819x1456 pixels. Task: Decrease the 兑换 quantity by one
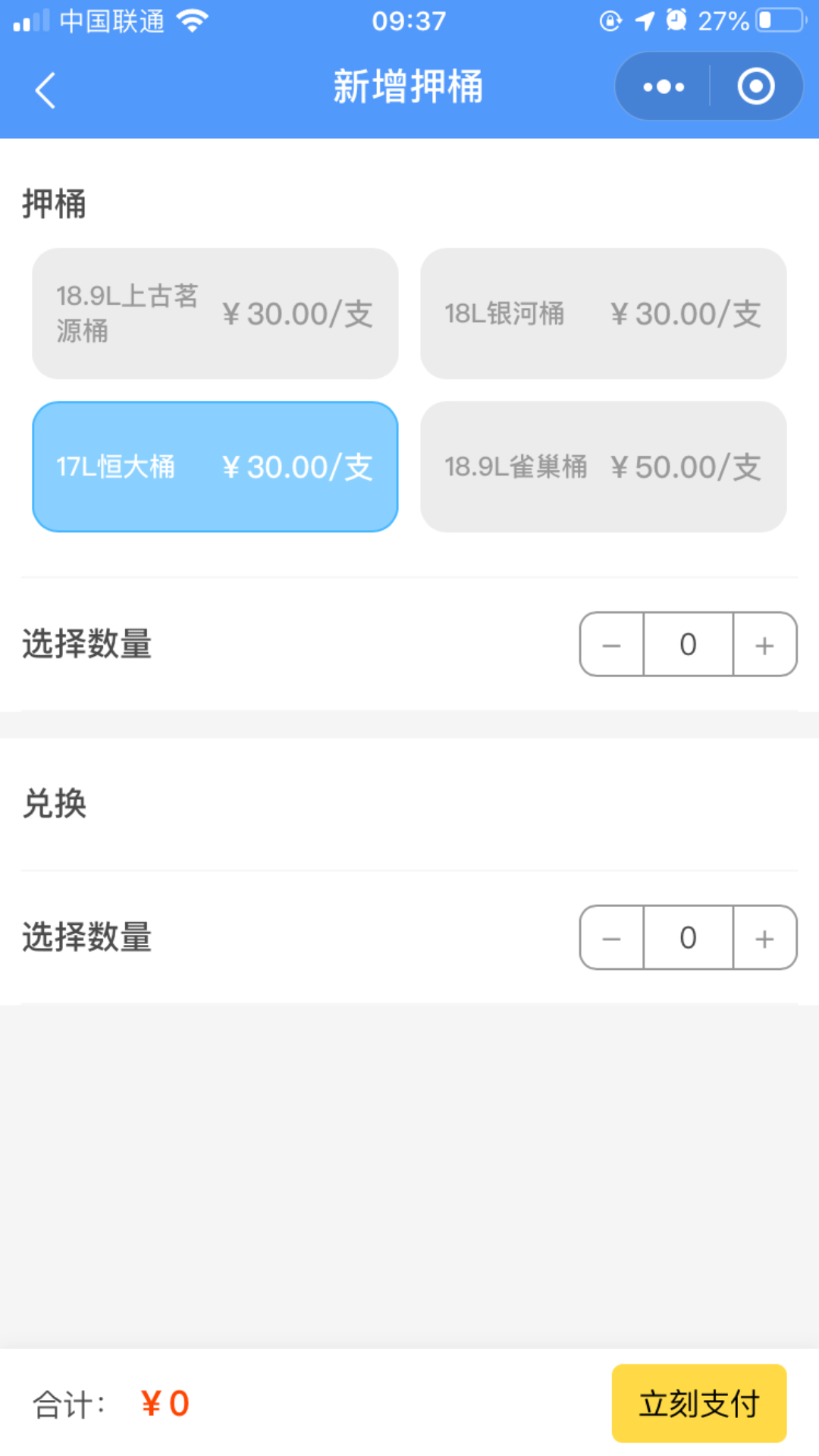point(611,937)
